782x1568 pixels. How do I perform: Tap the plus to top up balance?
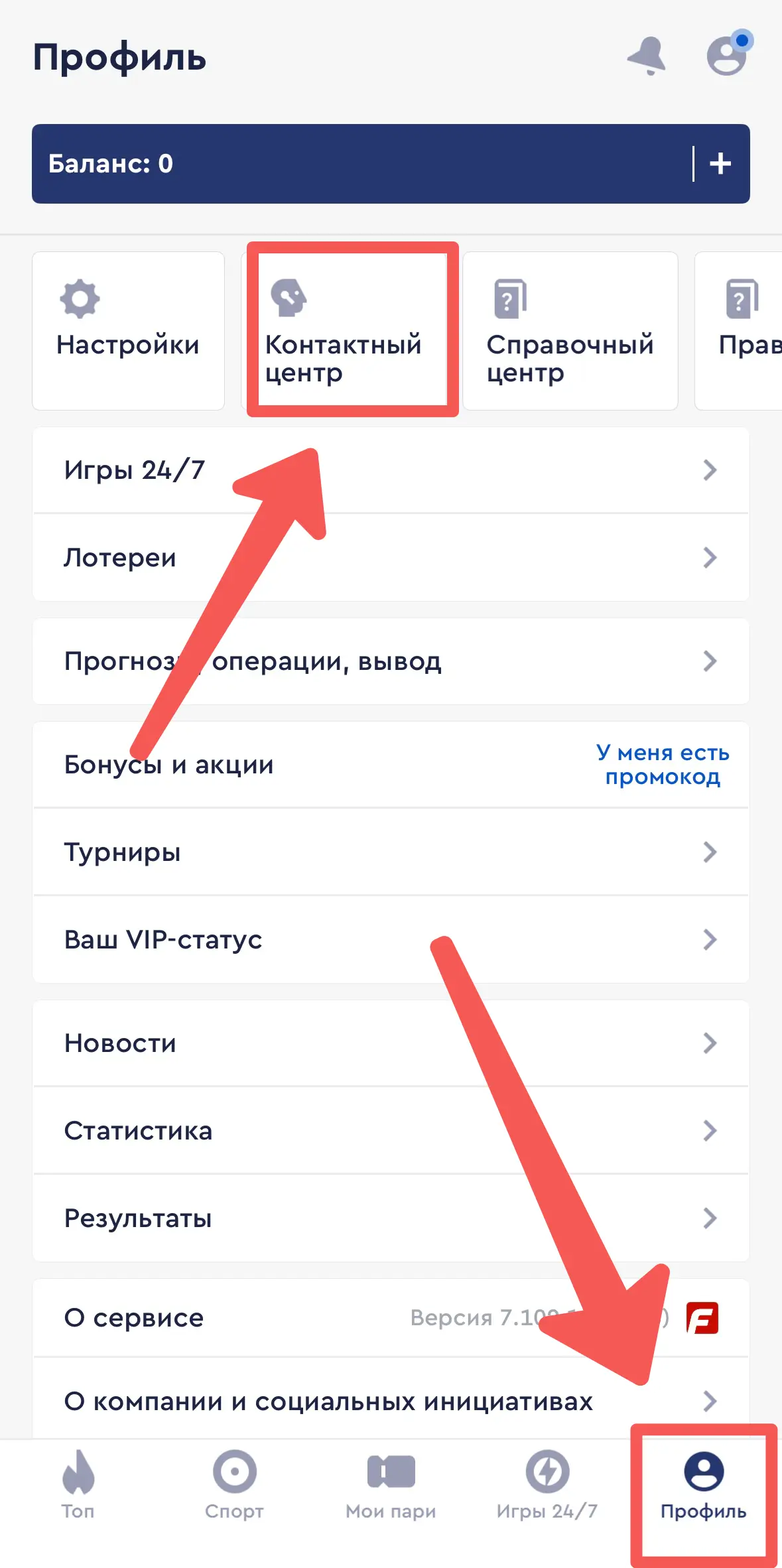[x=720, y=164]
